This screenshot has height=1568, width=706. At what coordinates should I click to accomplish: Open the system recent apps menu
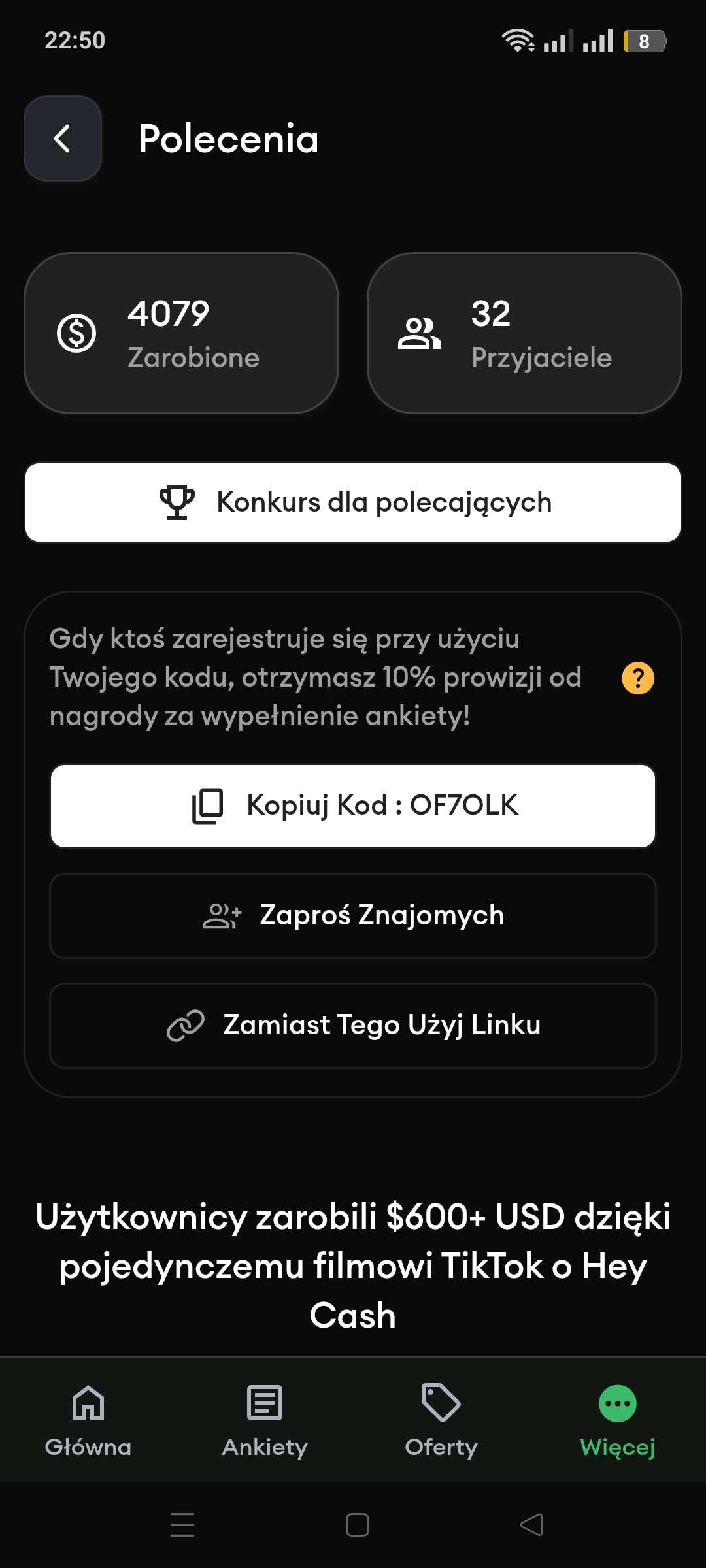[x=182, y=1525]
